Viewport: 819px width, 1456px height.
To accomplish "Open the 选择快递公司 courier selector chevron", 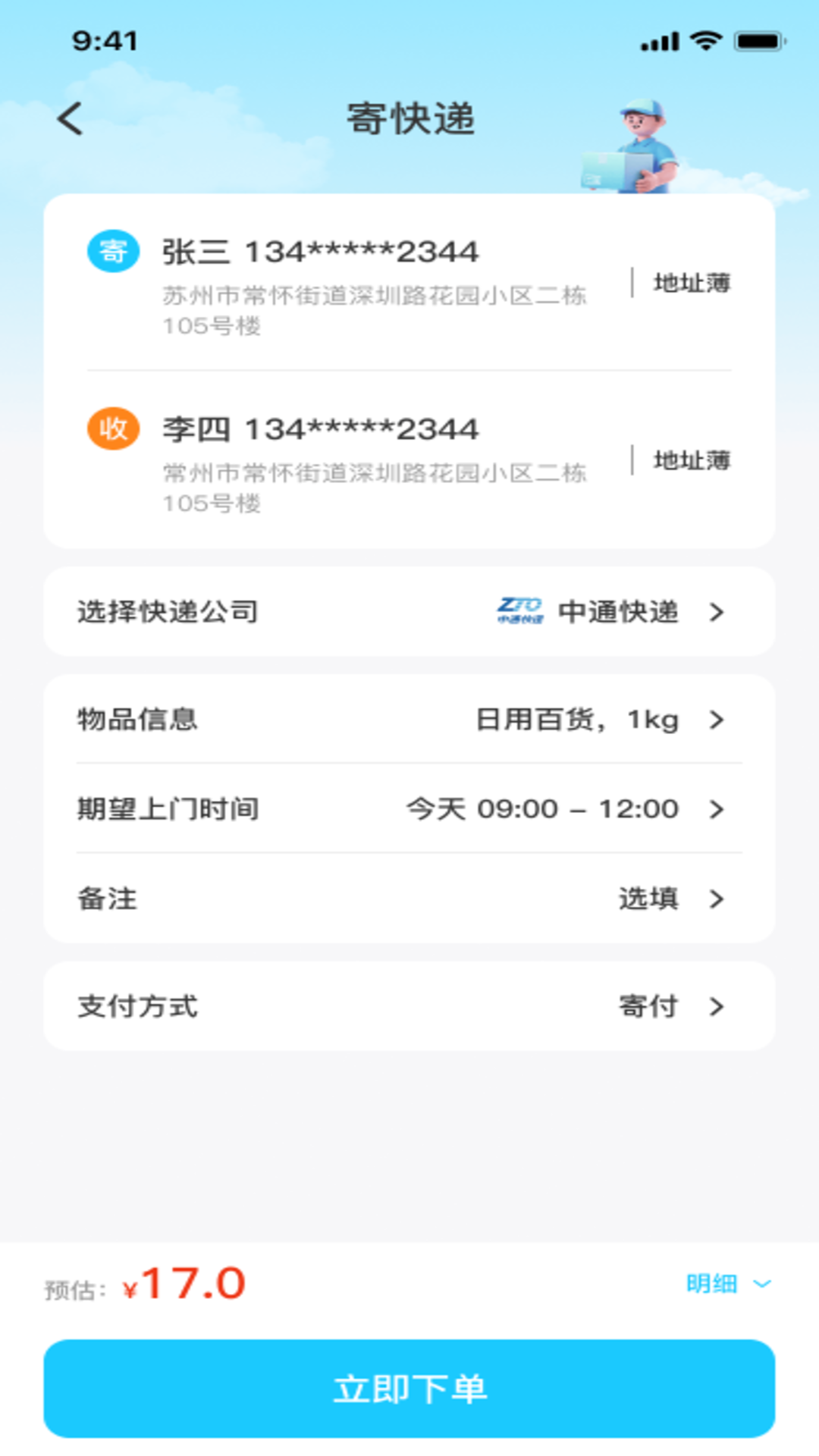I will (716, 612).
